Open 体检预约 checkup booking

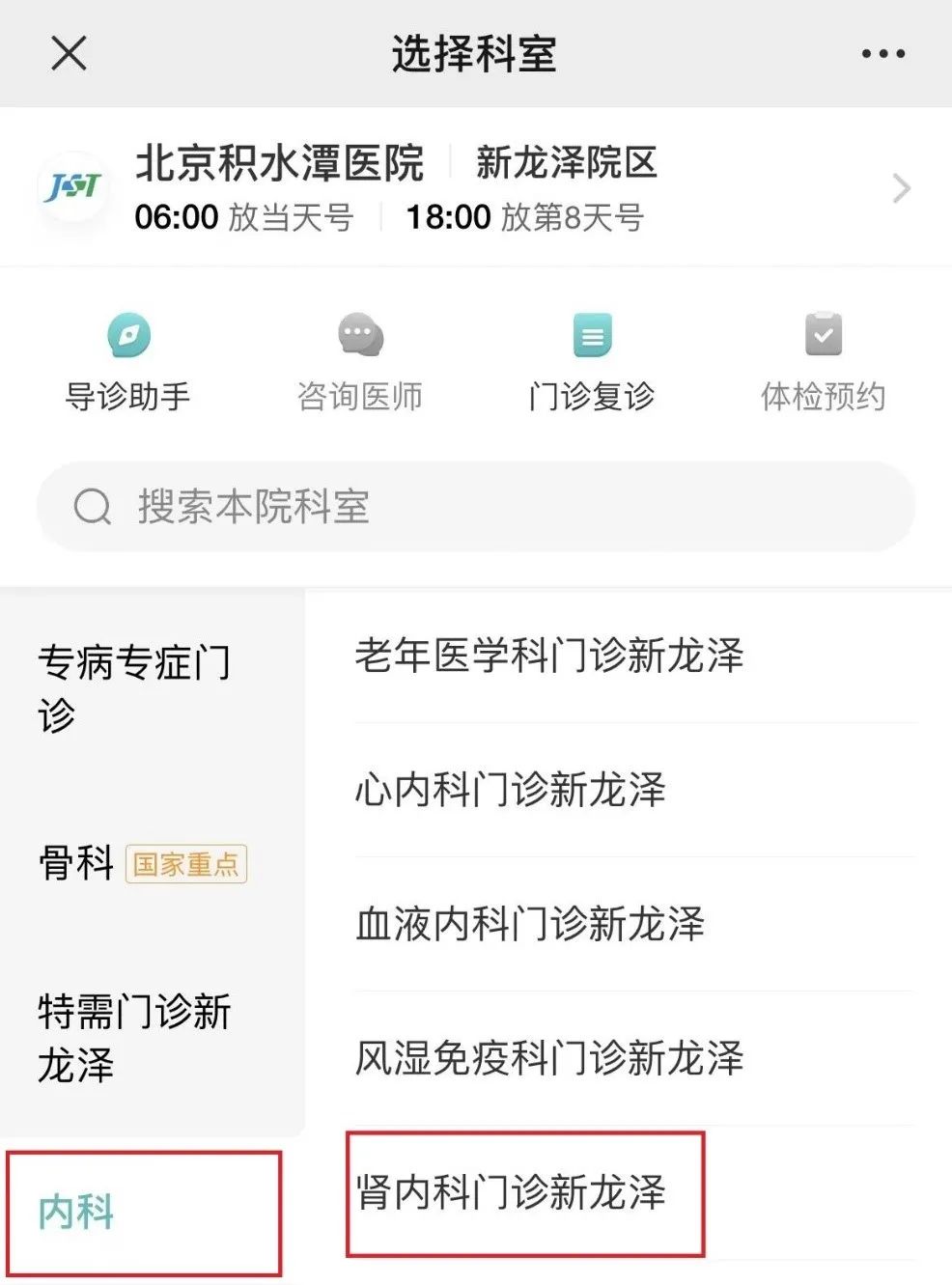[x=823, y=364]
